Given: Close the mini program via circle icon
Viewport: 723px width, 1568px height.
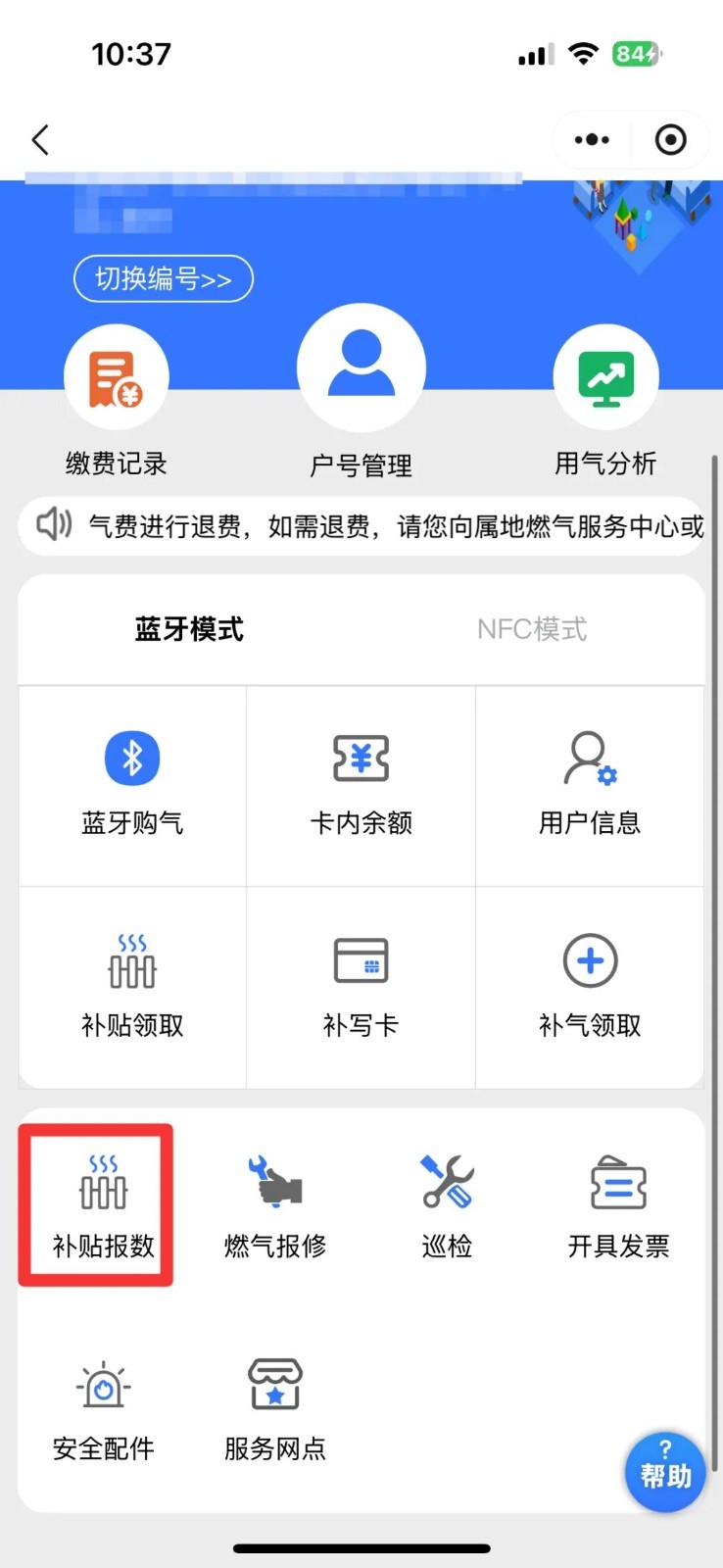Looking at the screenshot, I should click(670, 140).
